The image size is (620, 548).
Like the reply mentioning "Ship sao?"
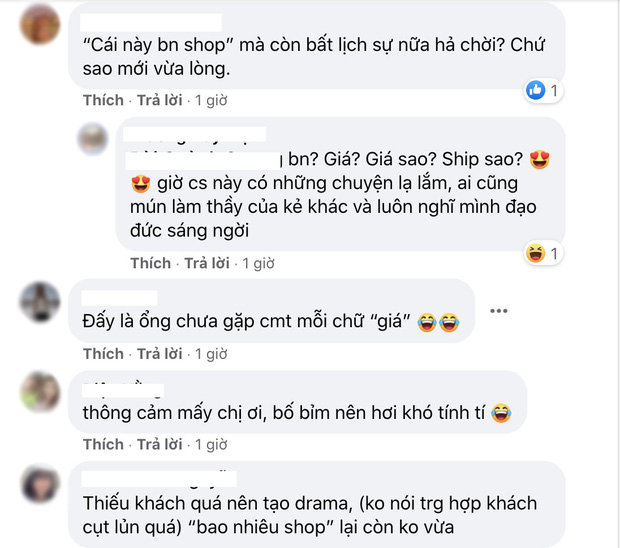click(151, 263)
